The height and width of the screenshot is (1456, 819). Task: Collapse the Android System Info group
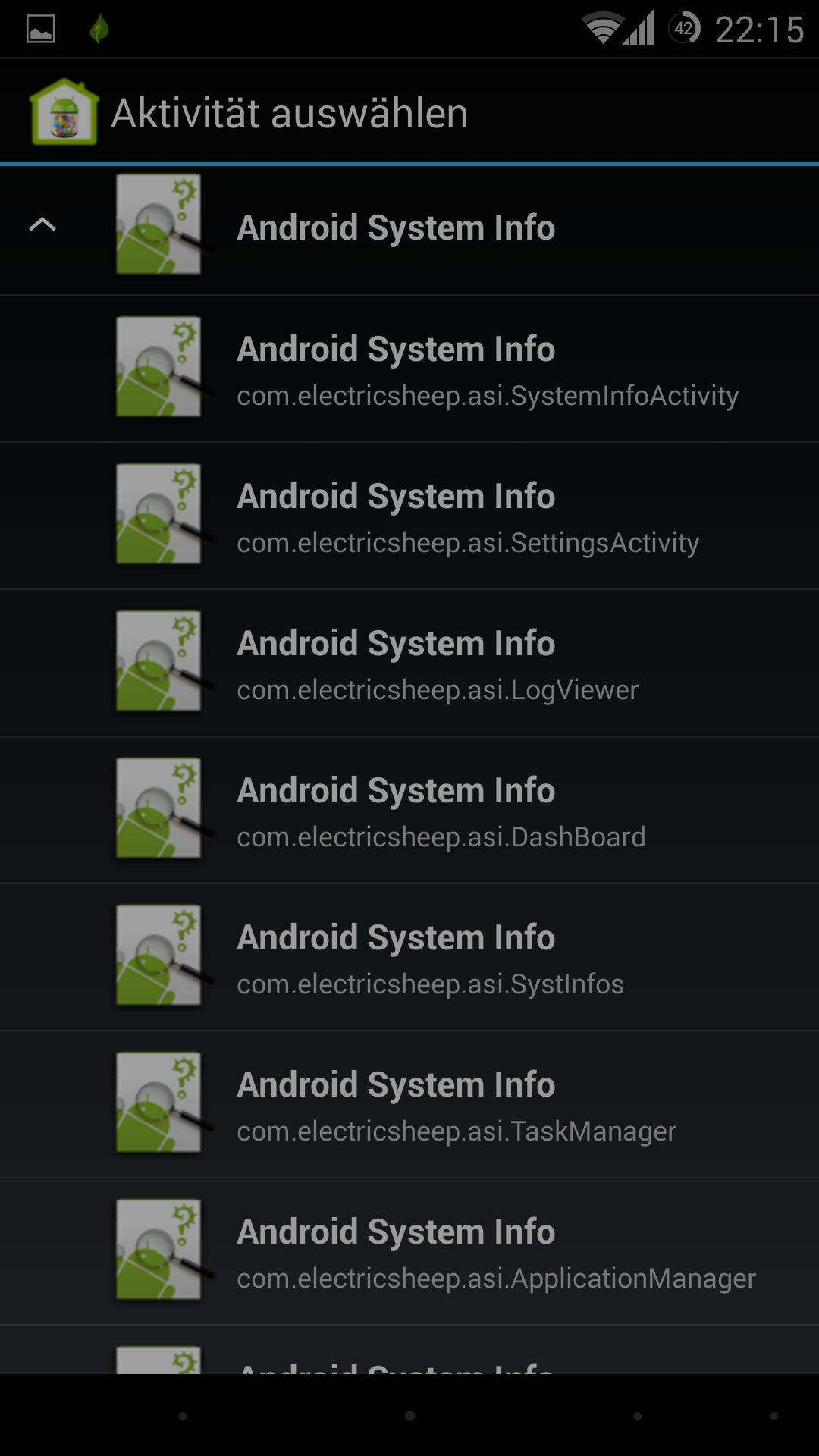point(42,224)
